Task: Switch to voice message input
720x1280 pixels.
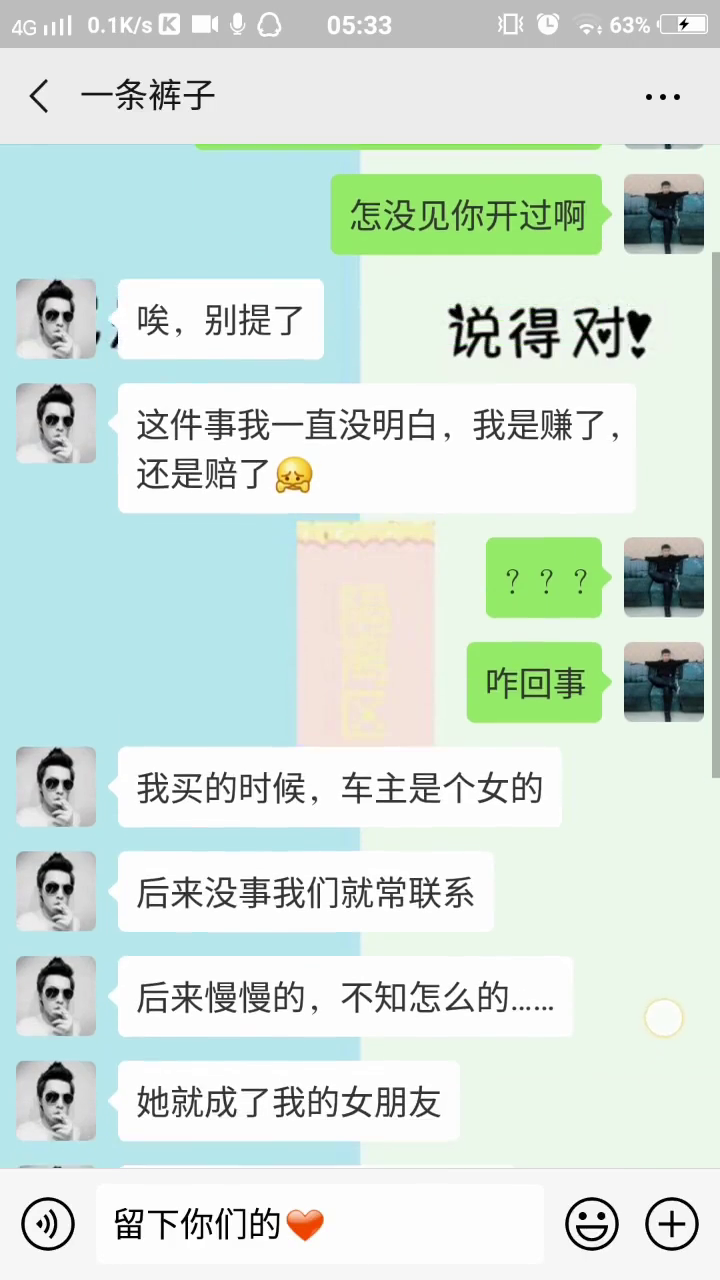Action: coord(47,1223)
